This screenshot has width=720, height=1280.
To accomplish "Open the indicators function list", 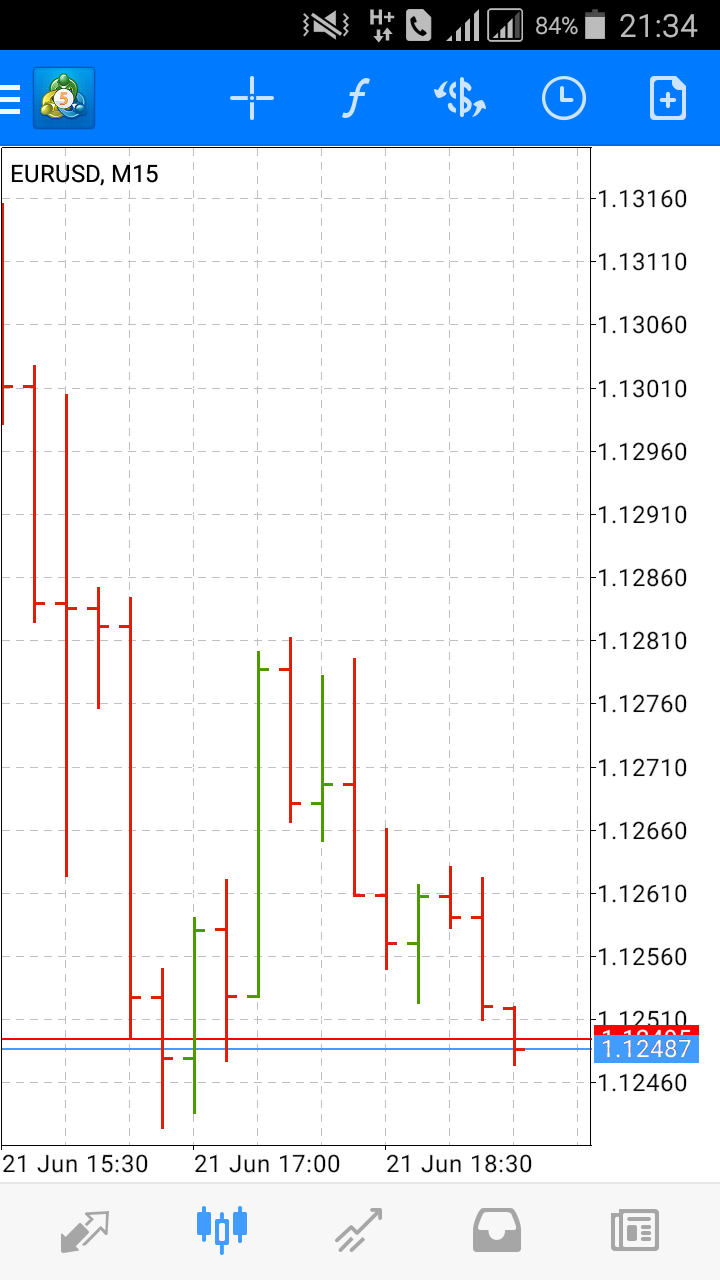I will 355,98.
